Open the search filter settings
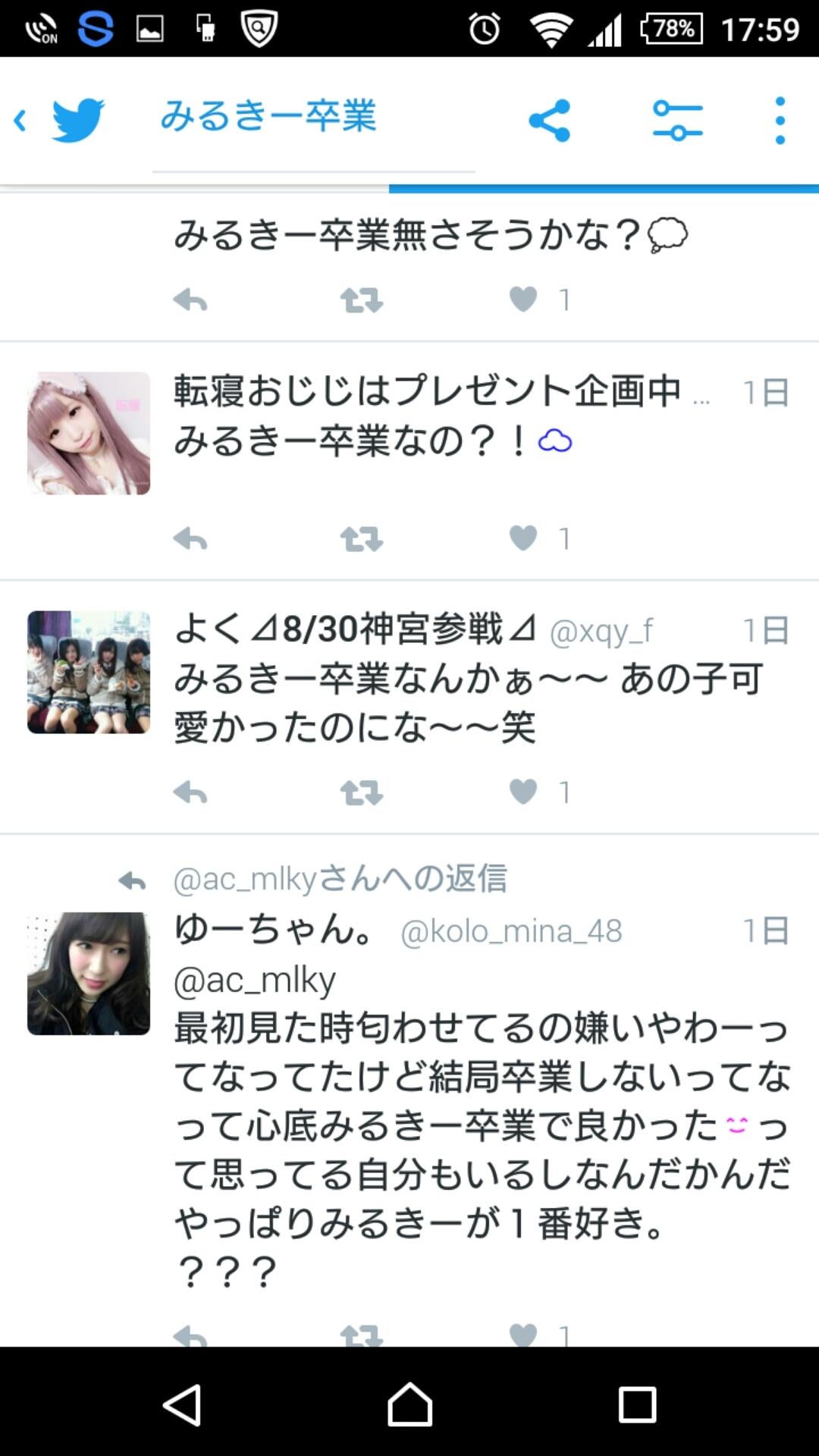The image size is (819, 1456). coord(677,121)
